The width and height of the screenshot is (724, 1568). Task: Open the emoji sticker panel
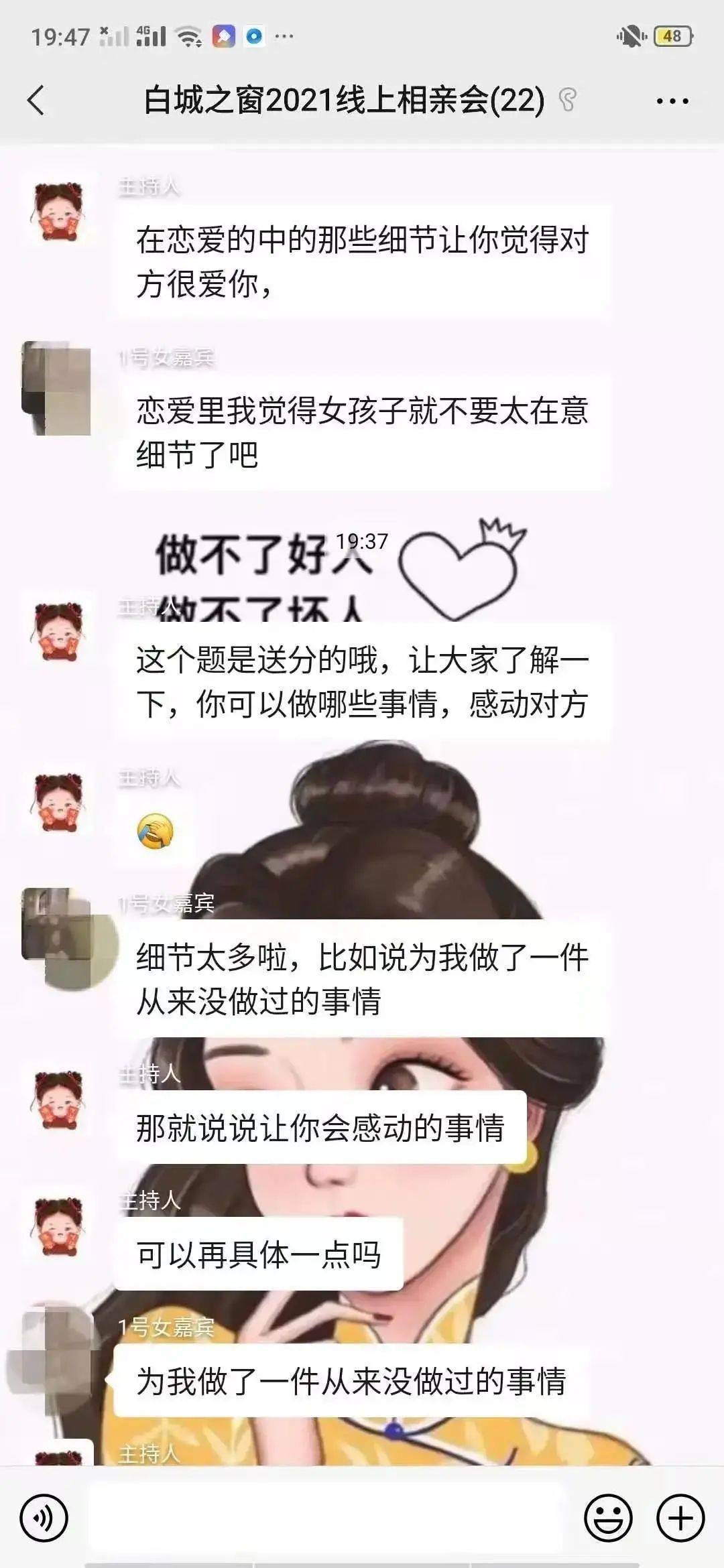[608, 1518]
